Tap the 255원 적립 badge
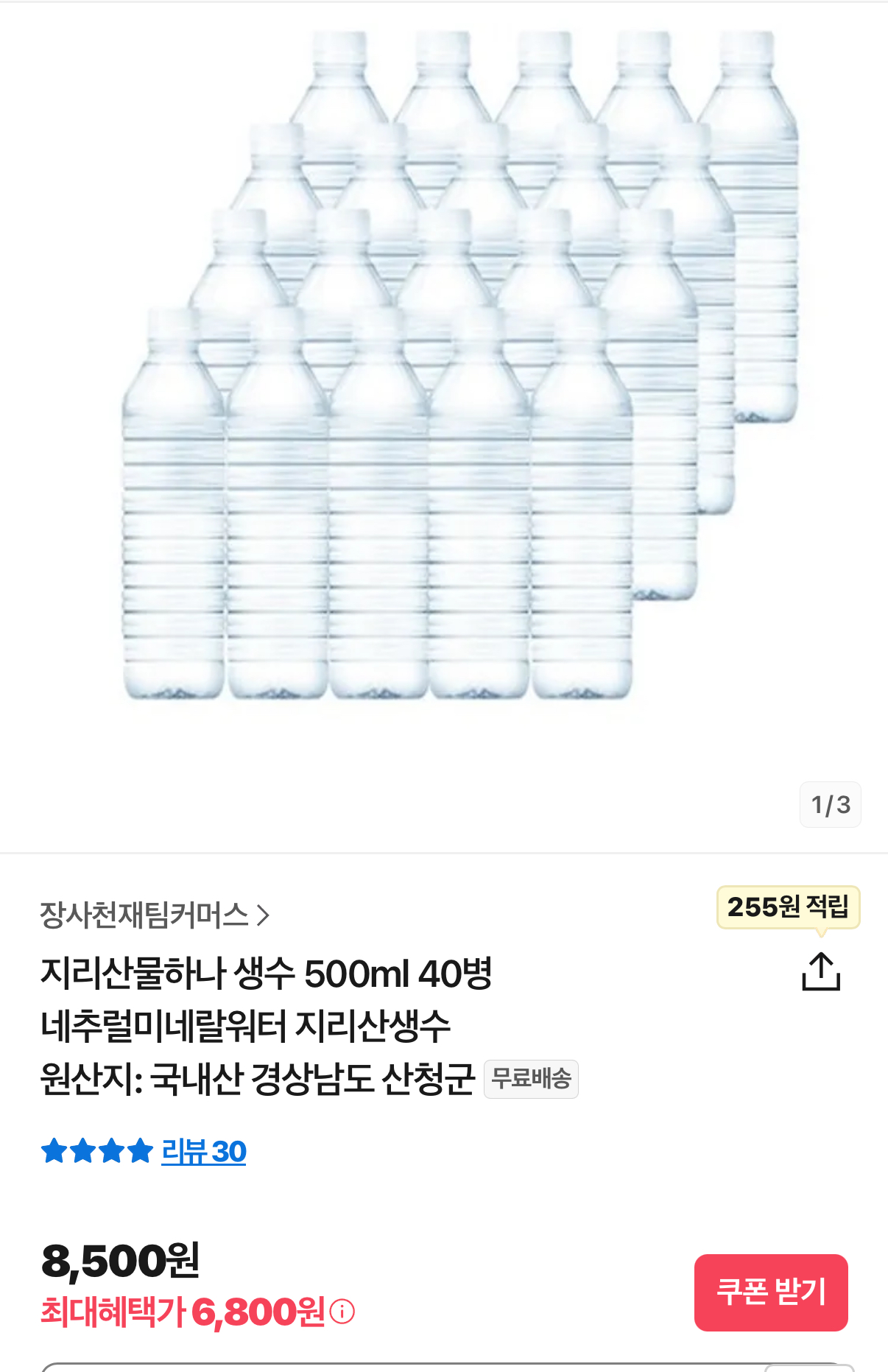Viewport: 888px width, 1372px height. click(x=788, y=907)
